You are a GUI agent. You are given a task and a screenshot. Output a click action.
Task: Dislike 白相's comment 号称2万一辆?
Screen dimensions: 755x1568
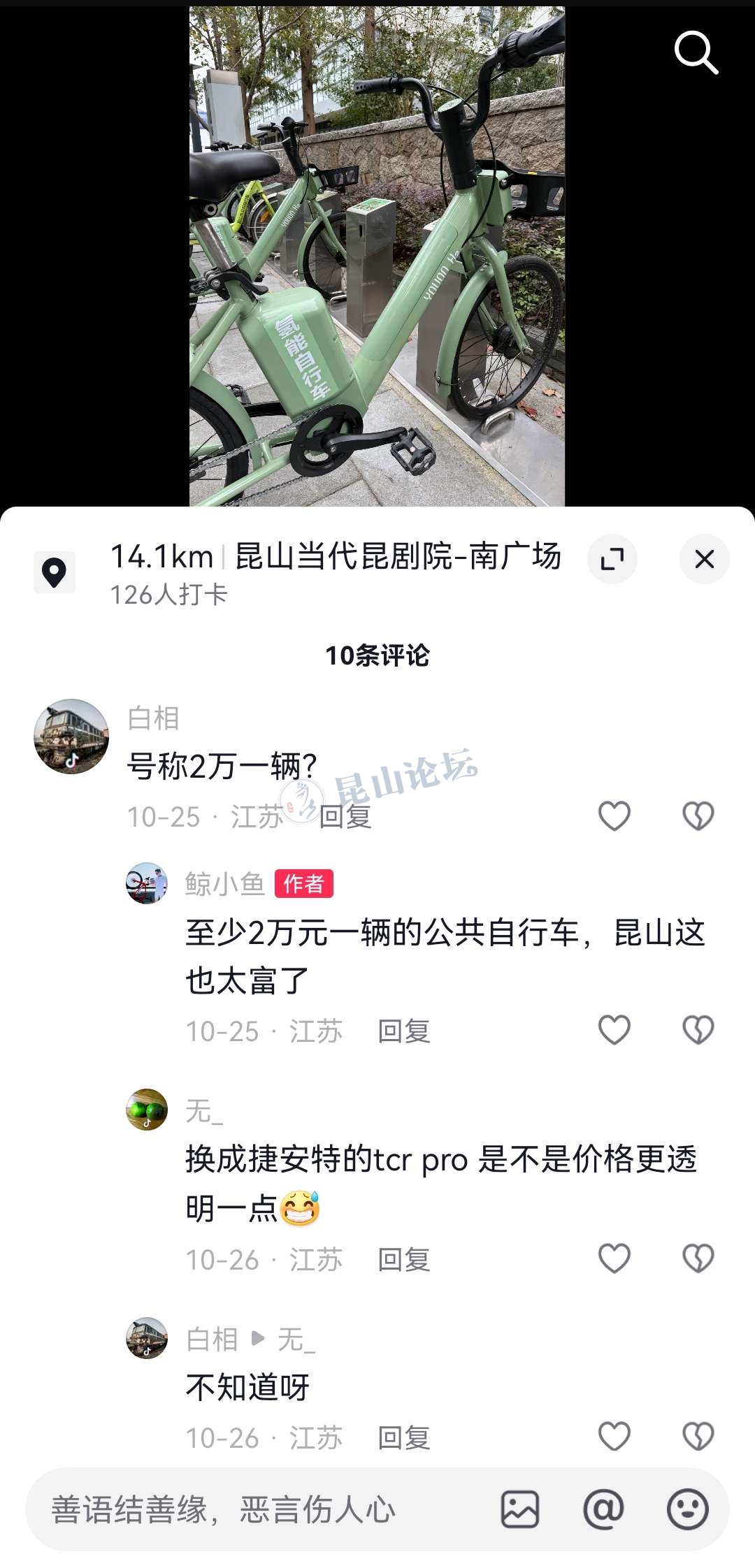(x=698, y=815)
